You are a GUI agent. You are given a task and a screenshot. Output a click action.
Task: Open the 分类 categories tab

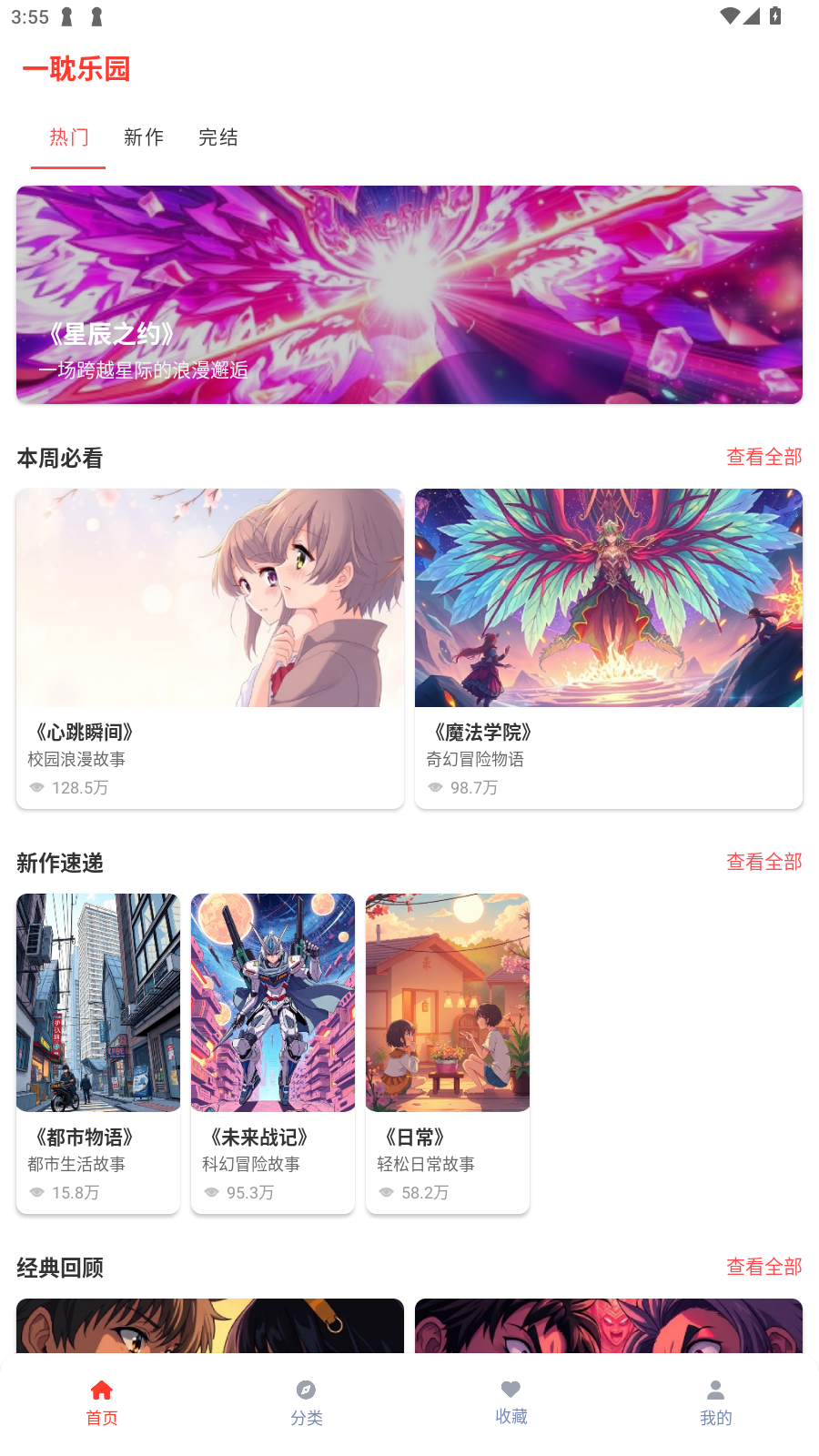[x=307, y=1402]
